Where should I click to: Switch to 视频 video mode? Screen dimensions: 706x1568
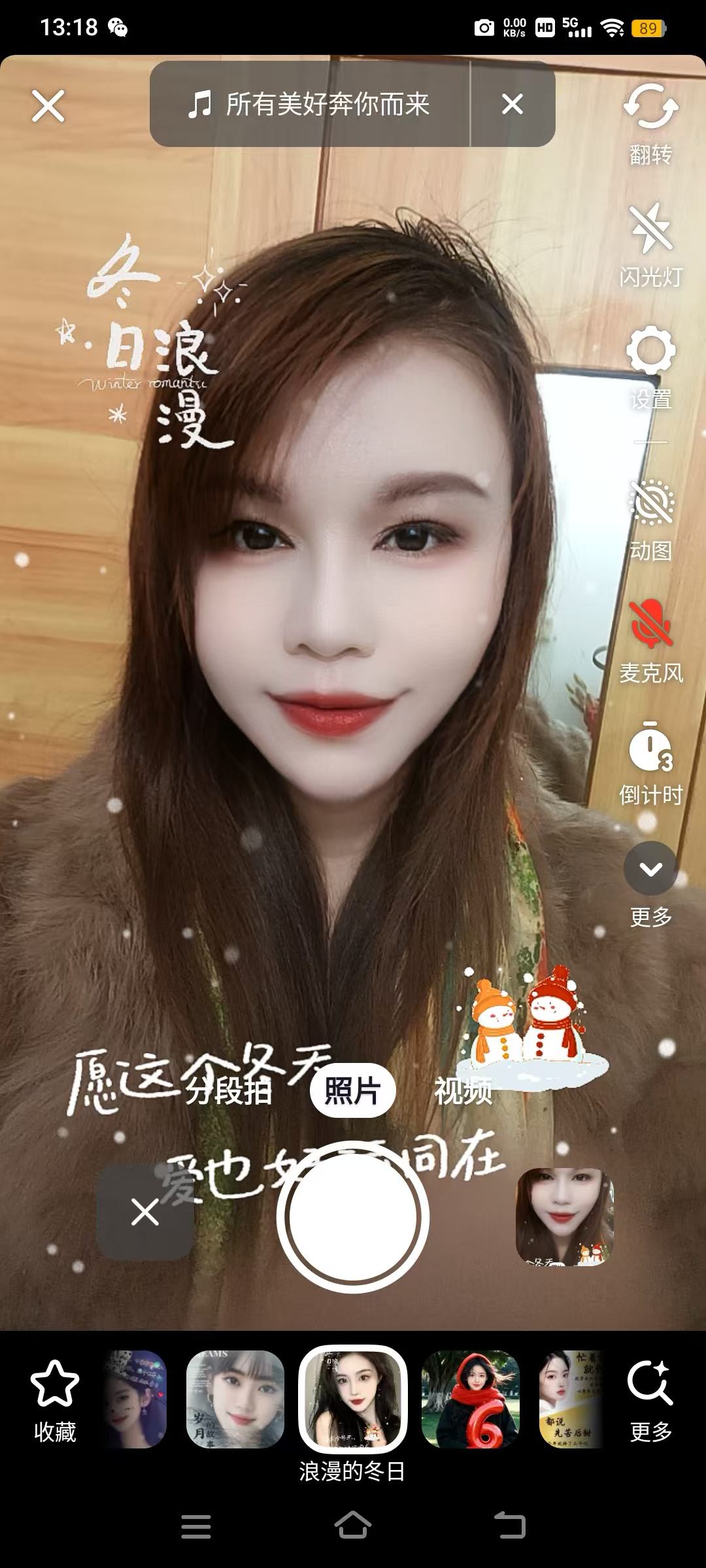pyautogui.click(x=463, y=1090)
